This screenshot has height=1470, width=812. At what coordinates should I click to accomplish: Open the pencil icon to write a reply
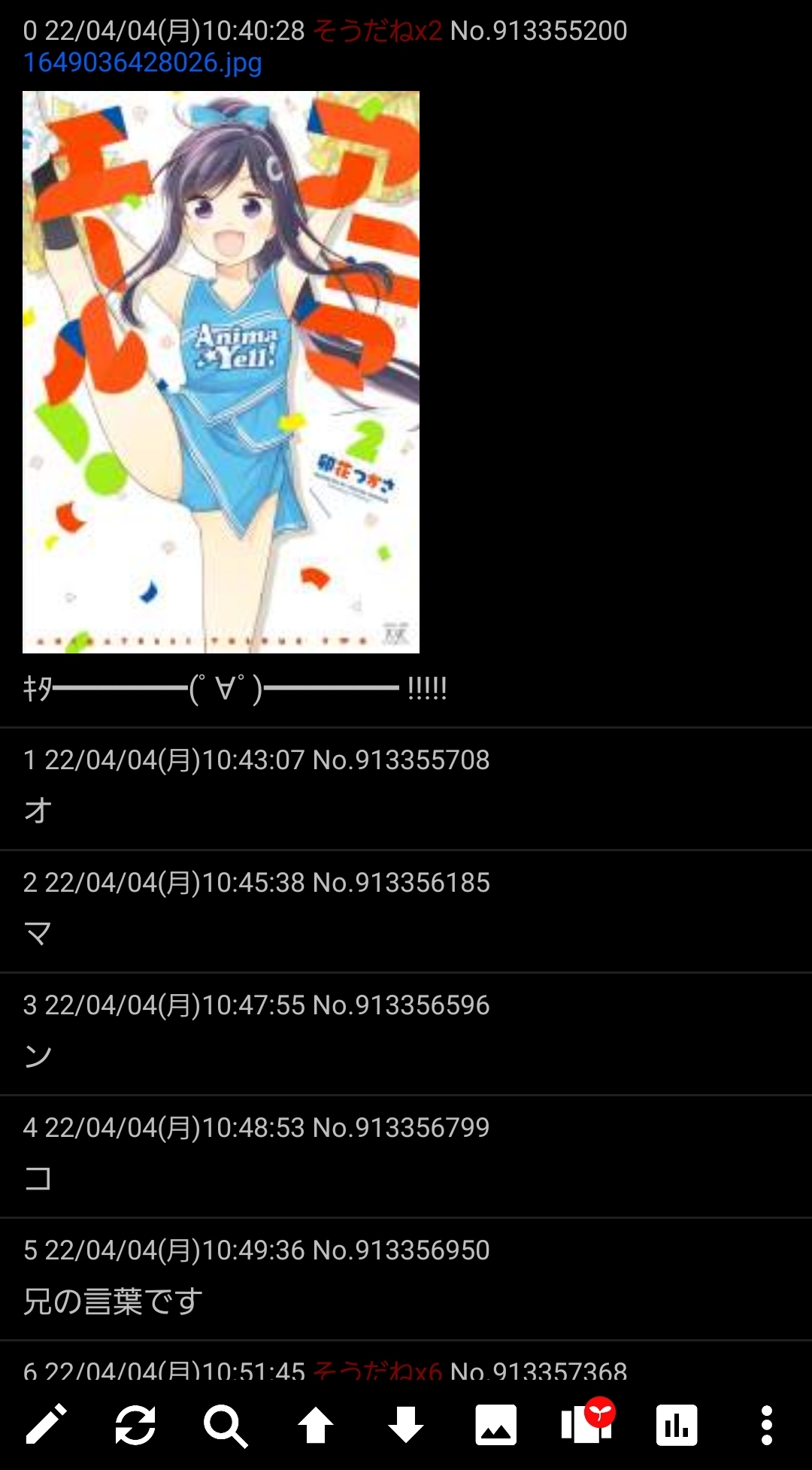pyautogui.click(x=46, y=1425)
